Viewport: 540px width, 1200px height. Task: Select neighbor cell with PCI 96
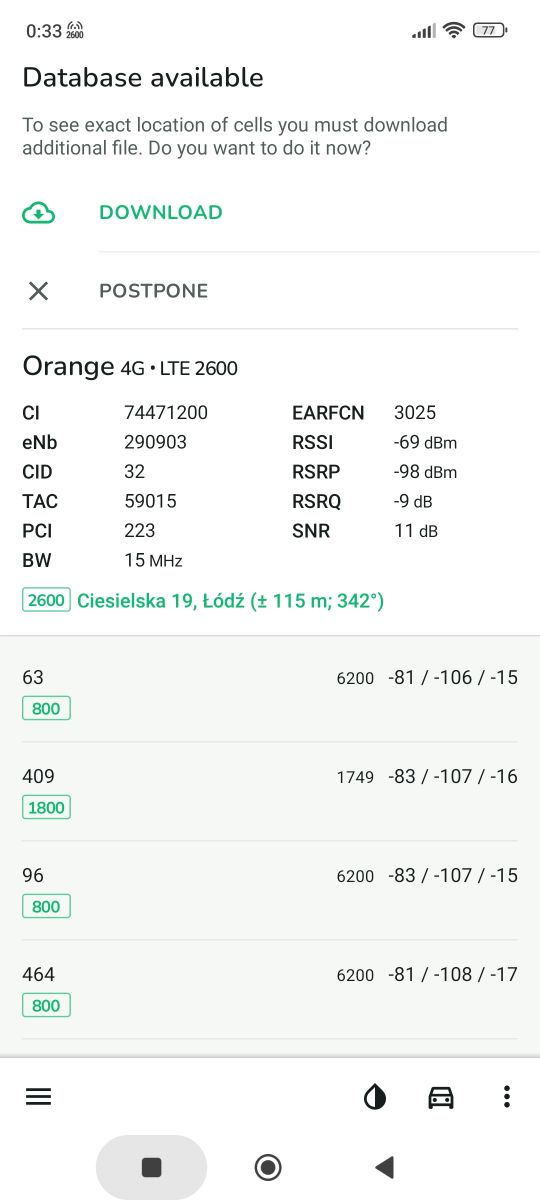tap(270, 890)
